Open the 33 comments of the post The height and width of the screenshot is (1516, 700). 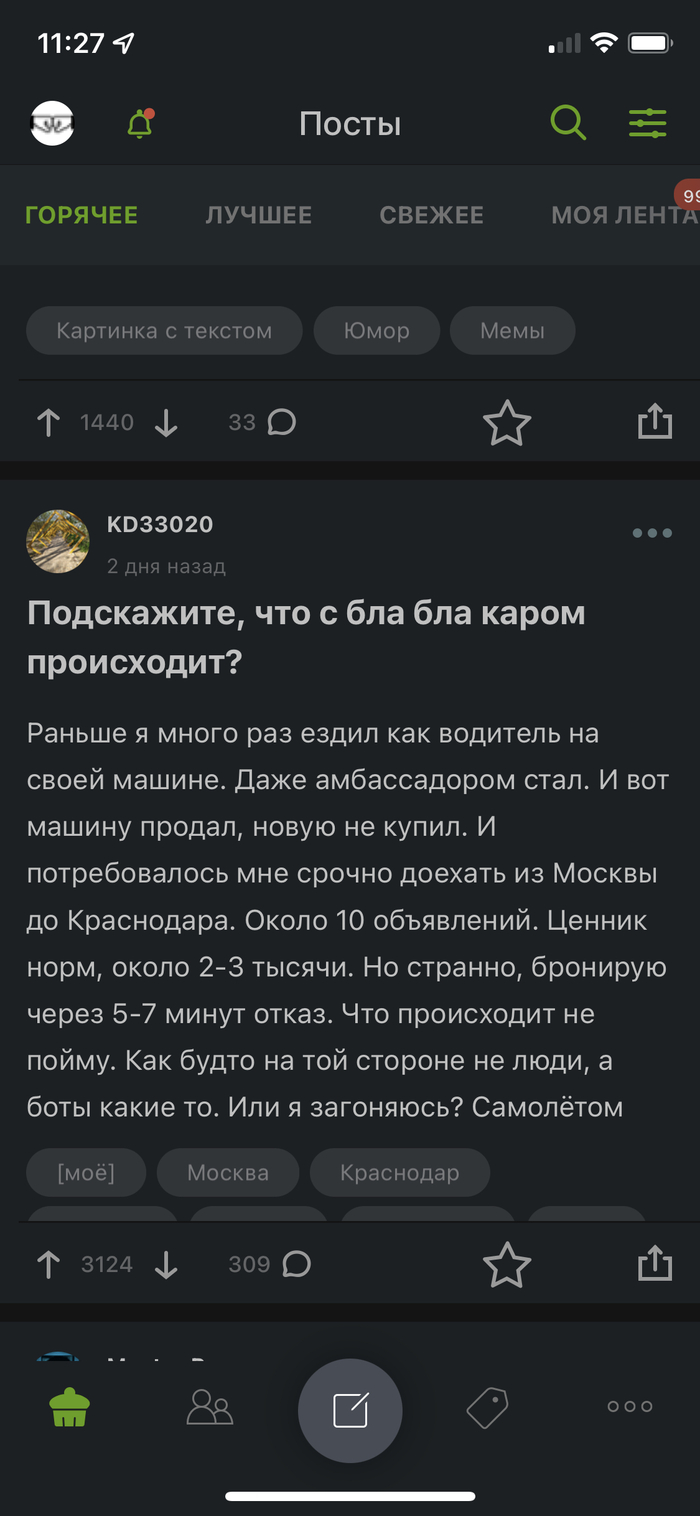point(262,423)
